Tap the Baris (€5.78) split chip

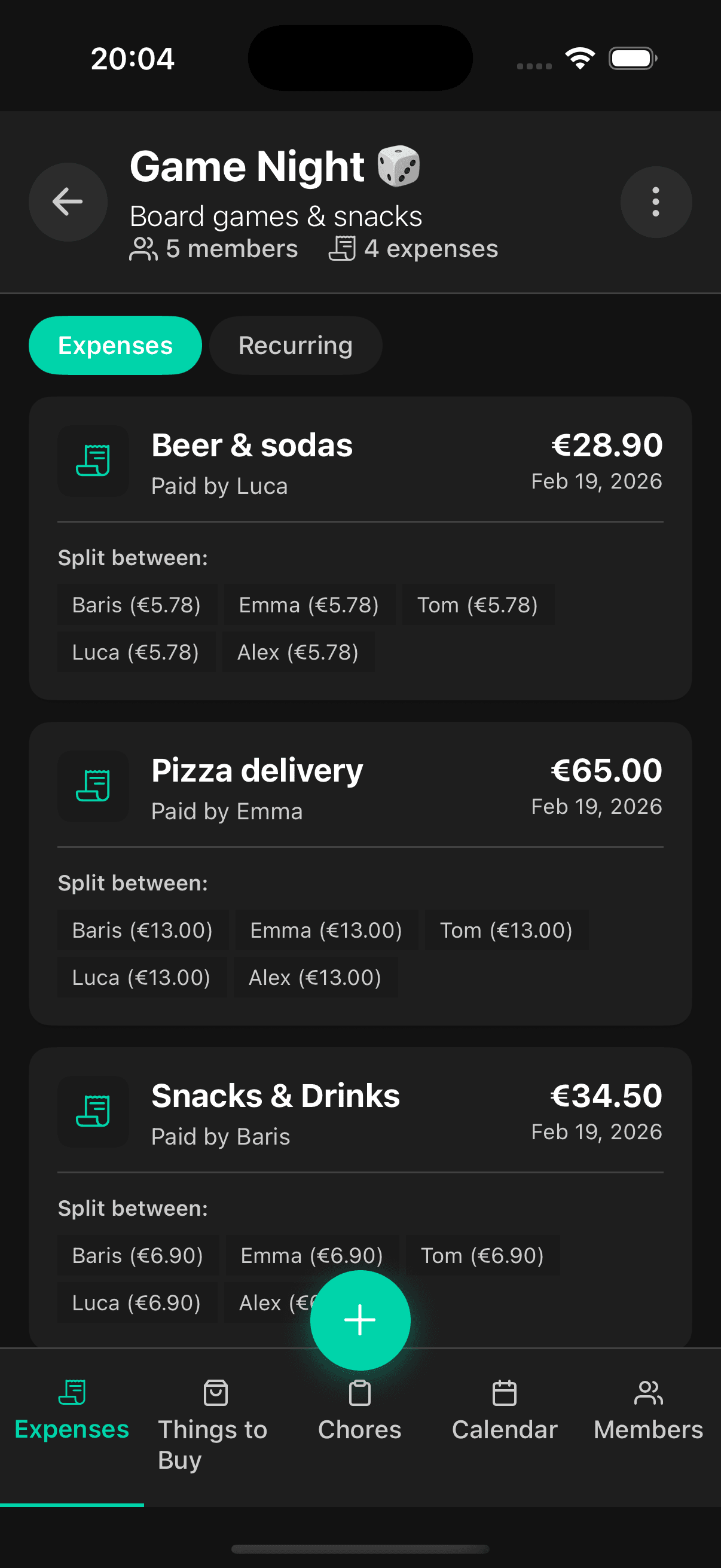(137, 605)
